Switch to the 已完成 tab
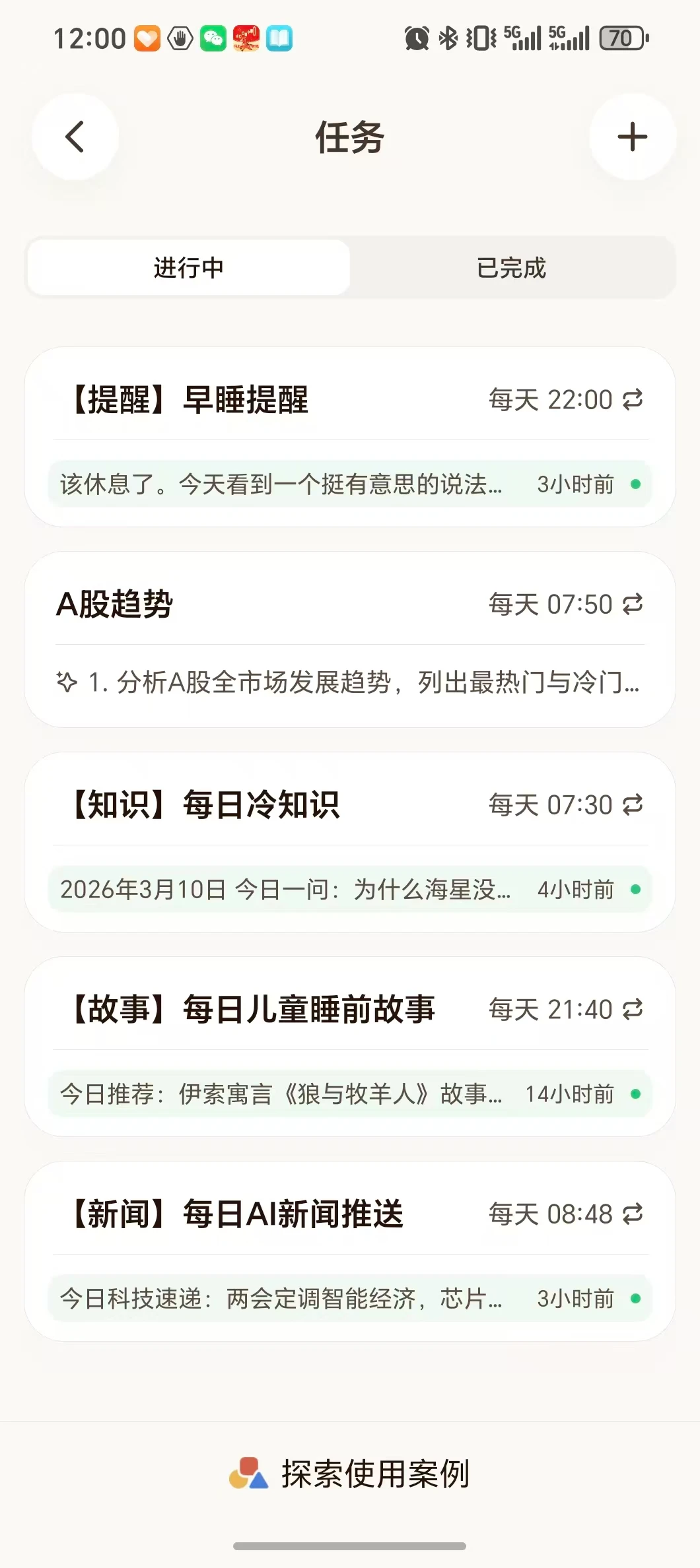700x1568 pixels. 511,268
